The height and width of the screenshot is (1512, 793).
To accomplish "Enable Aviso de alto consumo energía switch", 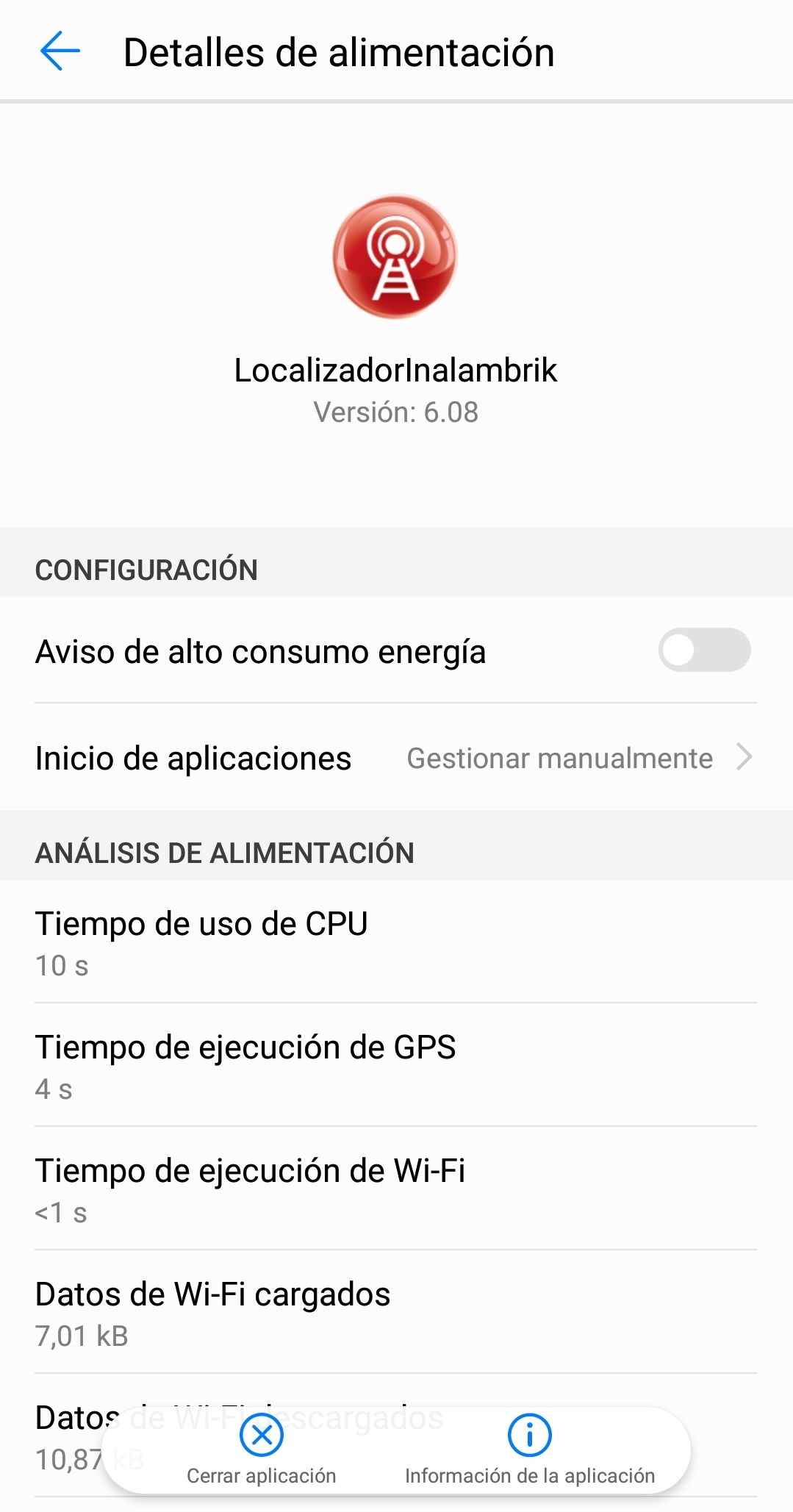I will pos(703,651).
